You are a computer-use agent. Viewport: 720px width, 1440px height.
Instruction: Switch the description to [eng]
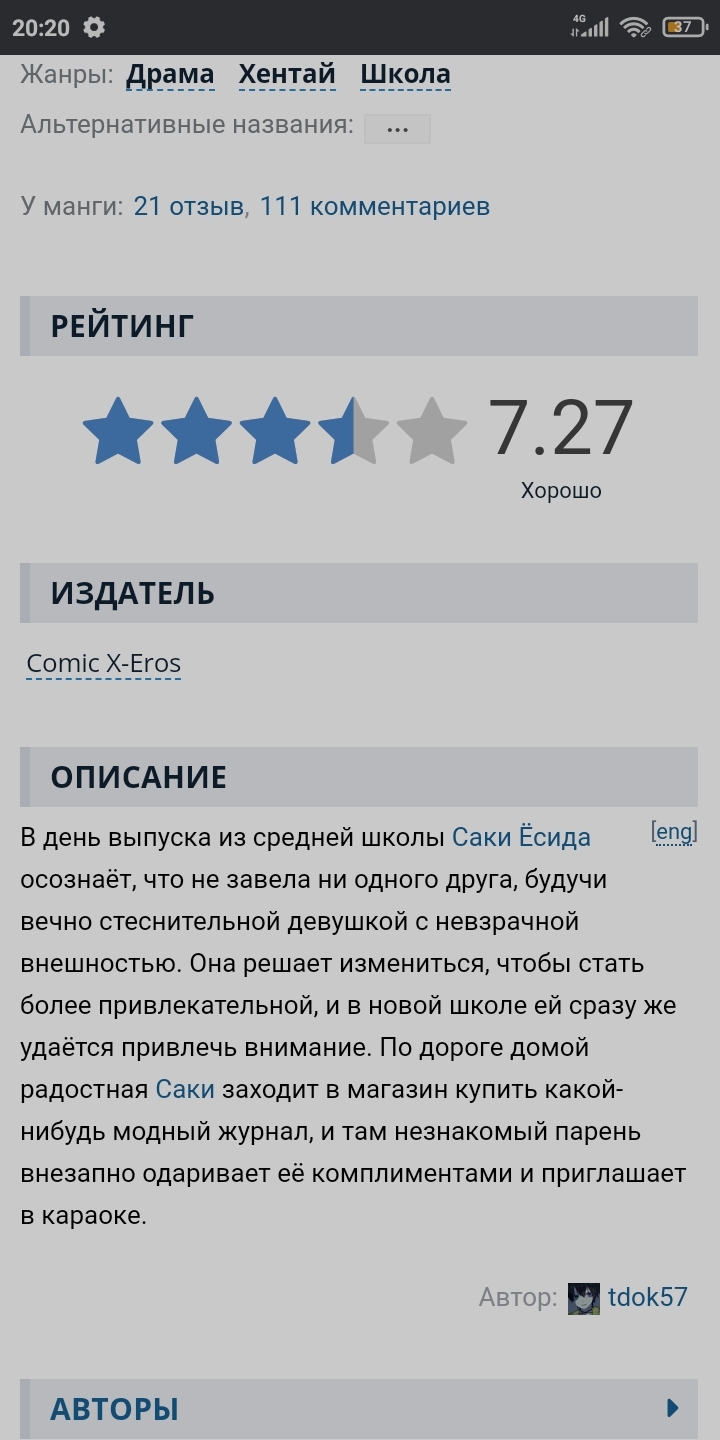673,832
